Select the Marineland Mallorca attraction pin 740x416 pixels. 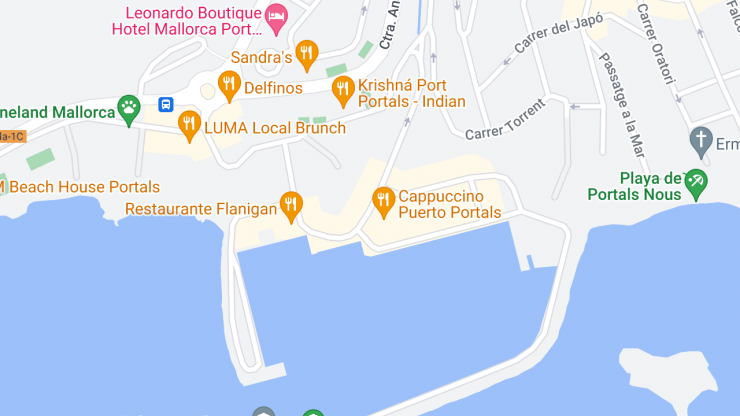pos(128,106)
